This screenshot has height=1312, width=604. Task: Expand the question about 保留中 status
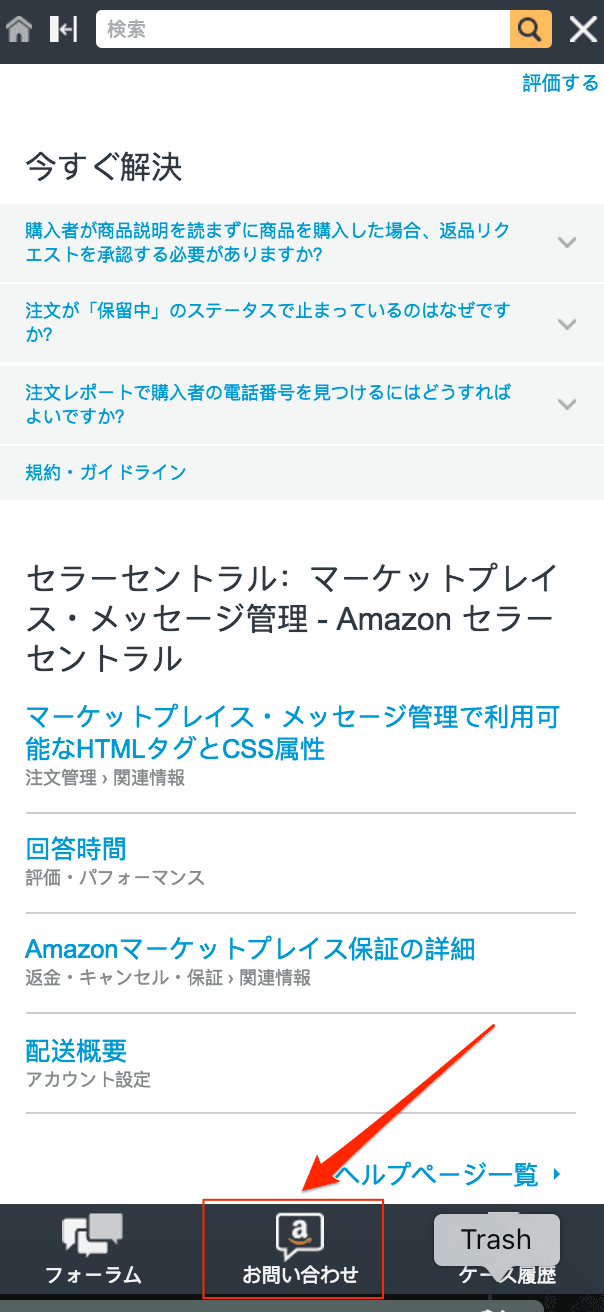pyautogui.click(x=268, y=323)
